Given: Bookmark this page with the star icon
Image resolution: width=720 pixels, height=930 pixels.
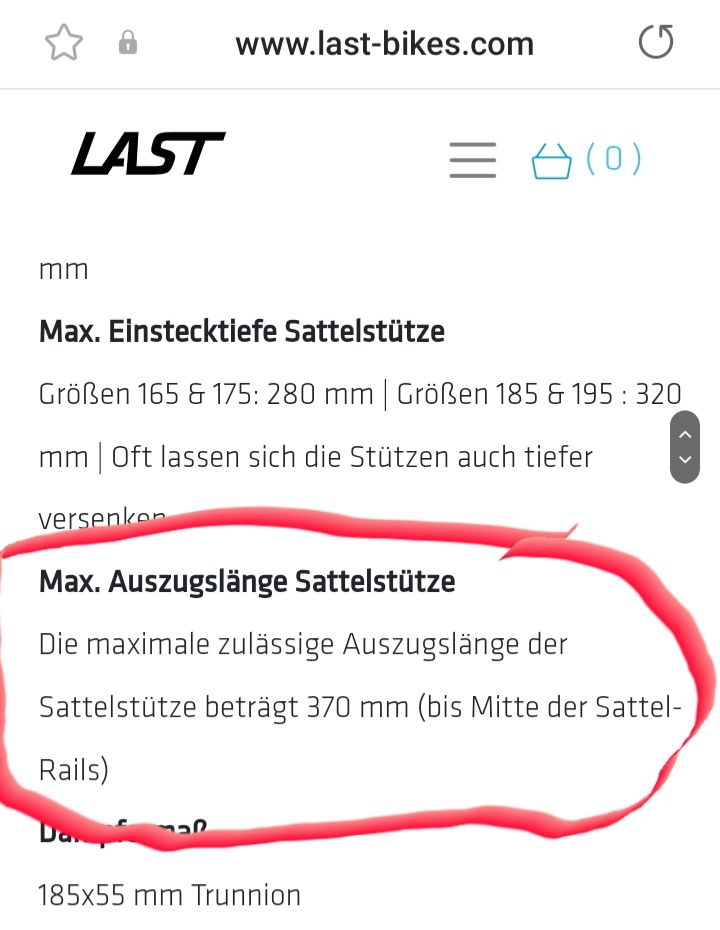Looking at the screenshot, I should pos(63,44).
